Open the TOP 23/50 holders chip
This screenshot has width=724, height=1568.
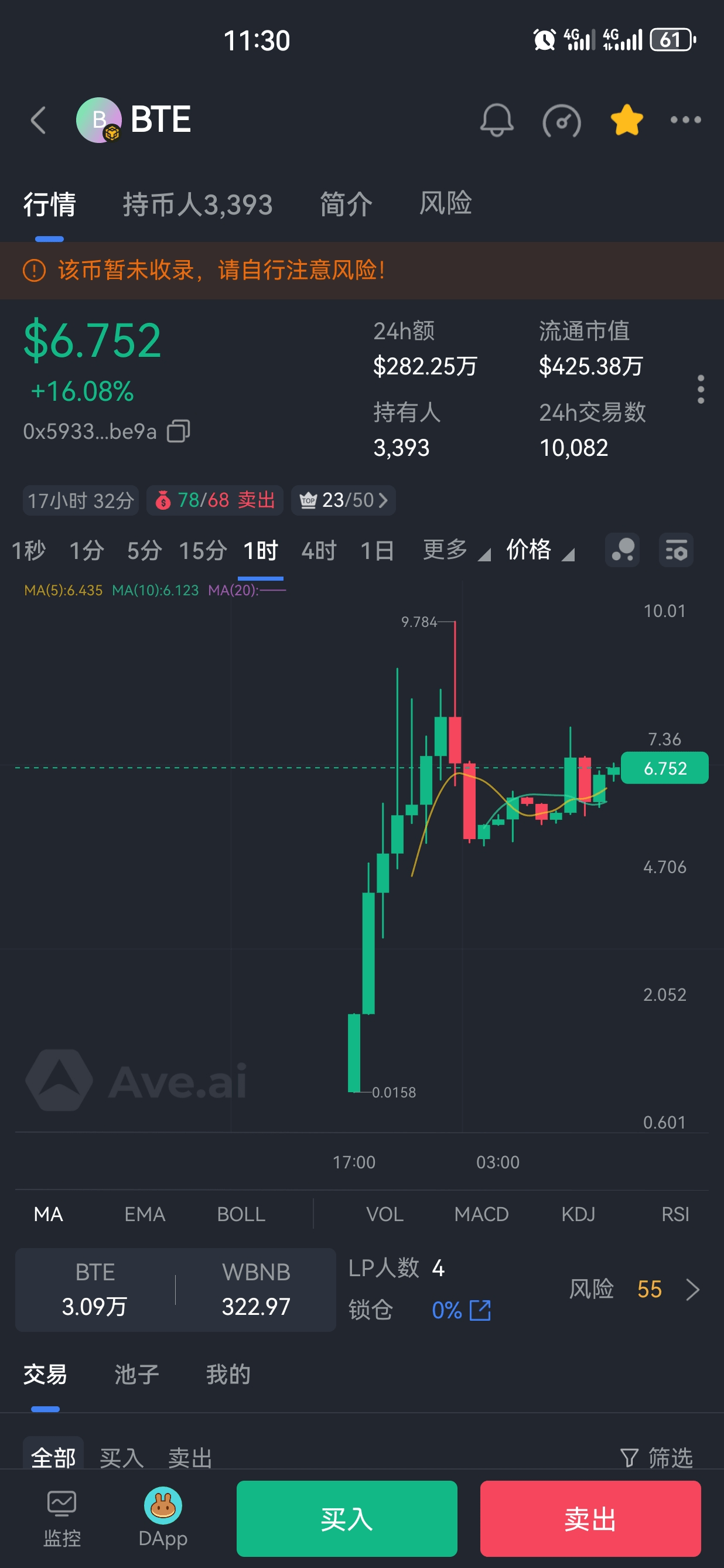click(344, 500)
